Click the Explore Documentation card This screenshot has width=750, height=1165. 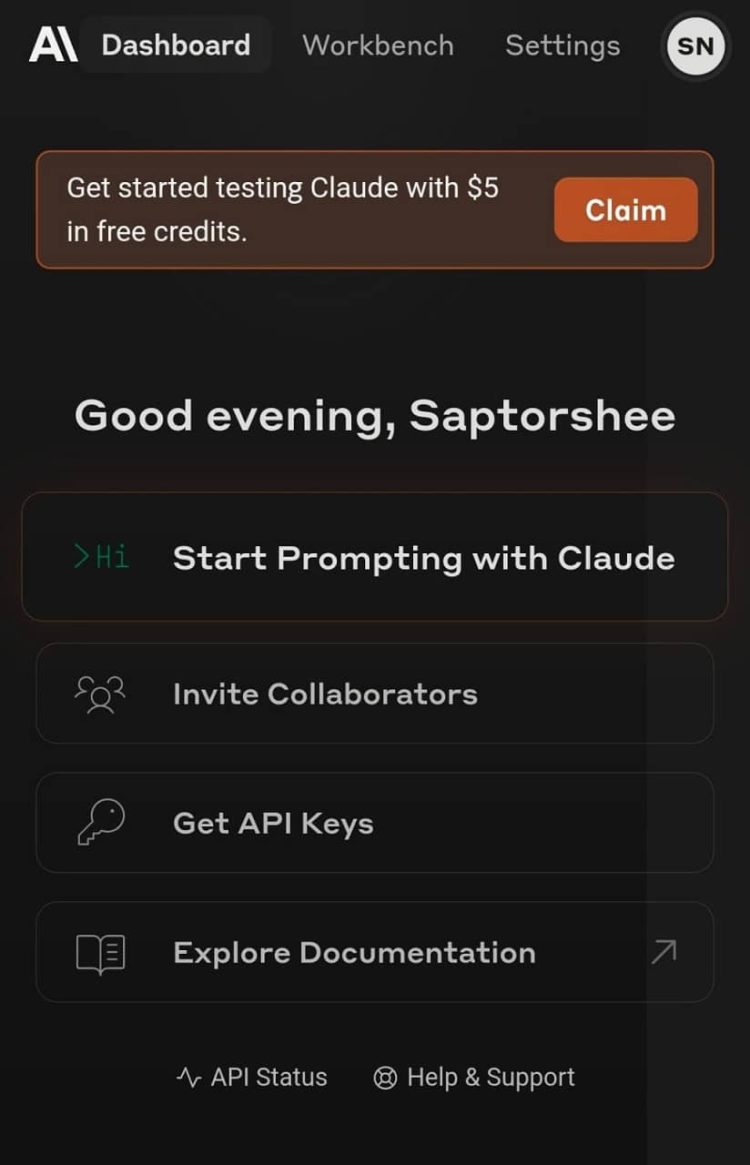375,951
